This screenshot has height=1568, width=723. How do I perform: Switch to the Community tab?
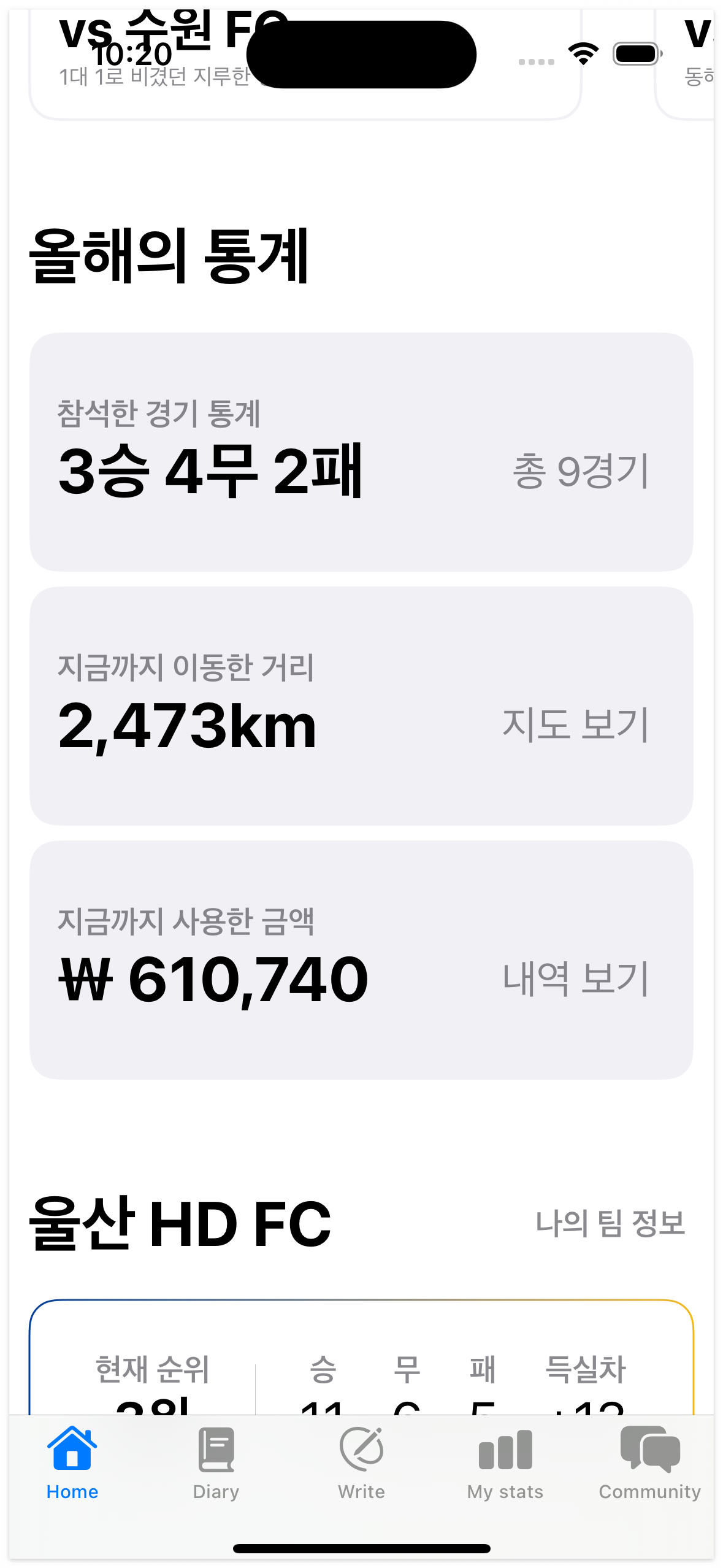(649, 1472)
